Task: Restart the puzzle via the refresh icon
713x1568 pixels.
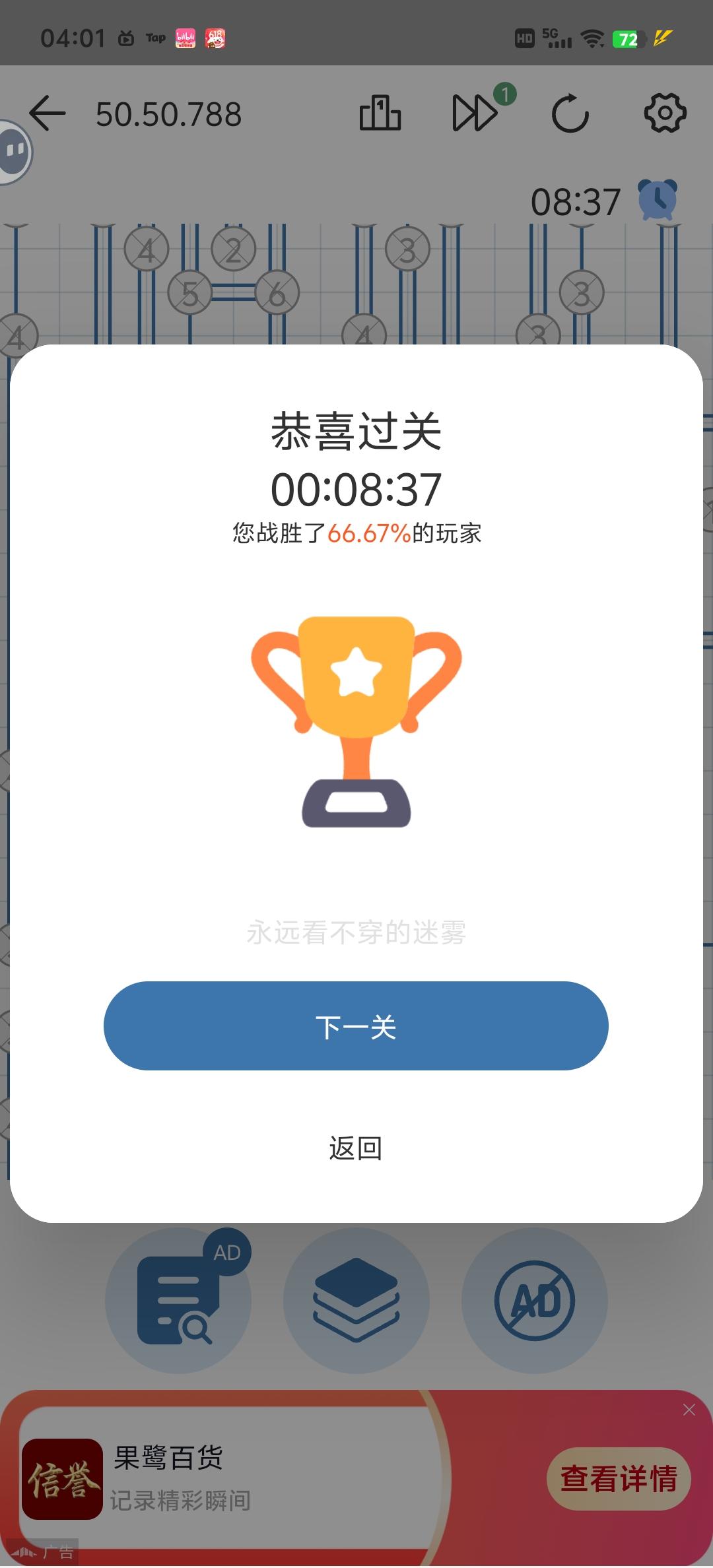Action: pos(571,112)
